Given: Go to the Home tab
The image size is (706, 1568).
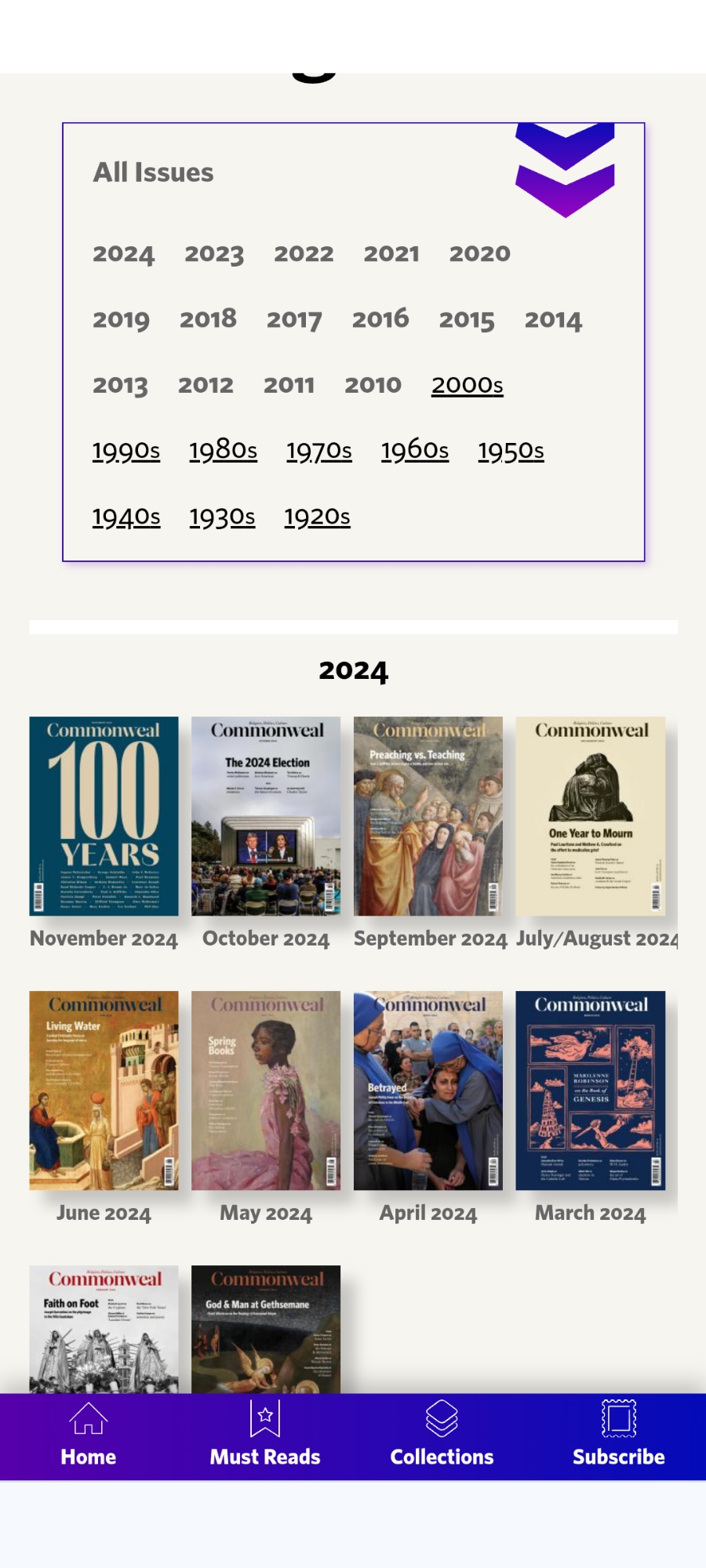Looking at the screenshot, I should tap(89, 1436).
